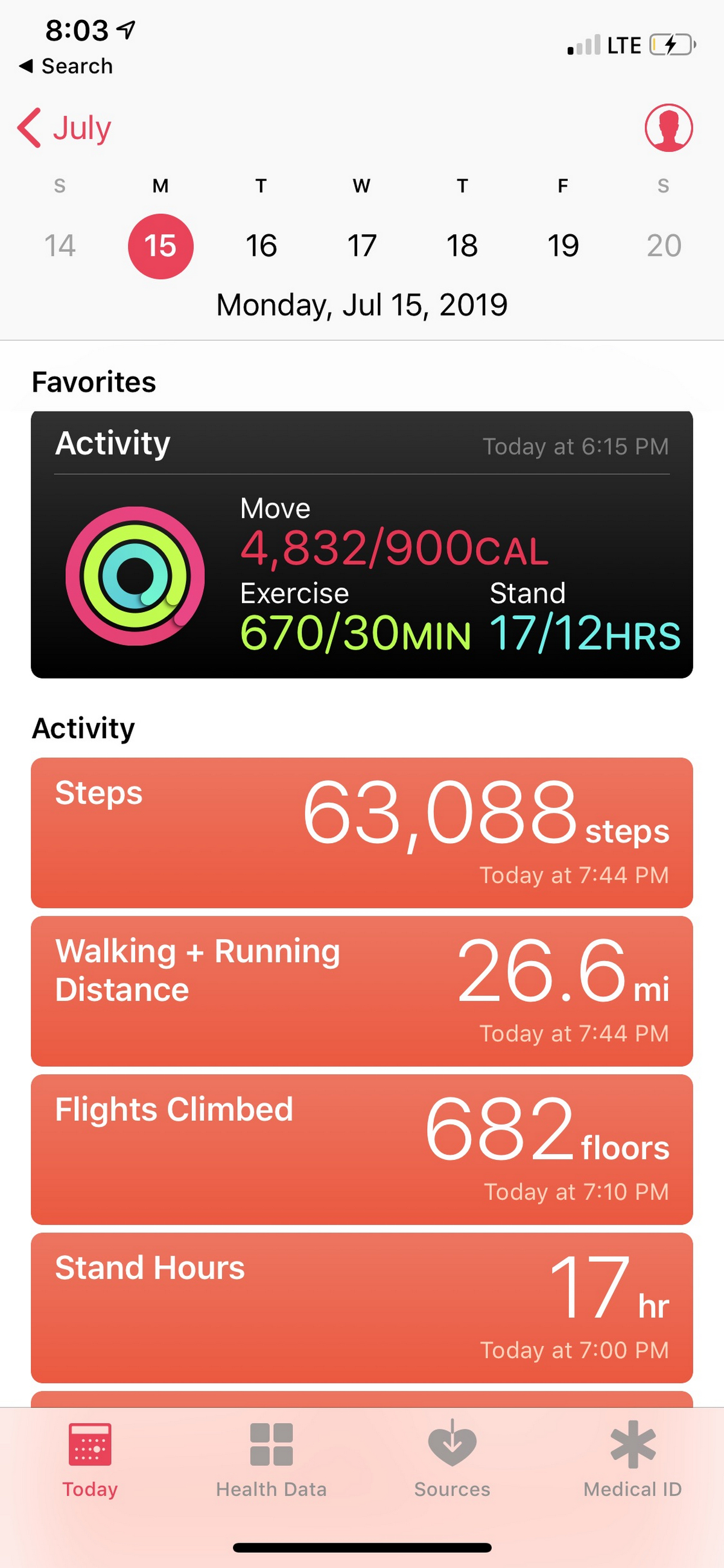
Task: Open the Activity rings card
Action: click(x=361, y=545)
